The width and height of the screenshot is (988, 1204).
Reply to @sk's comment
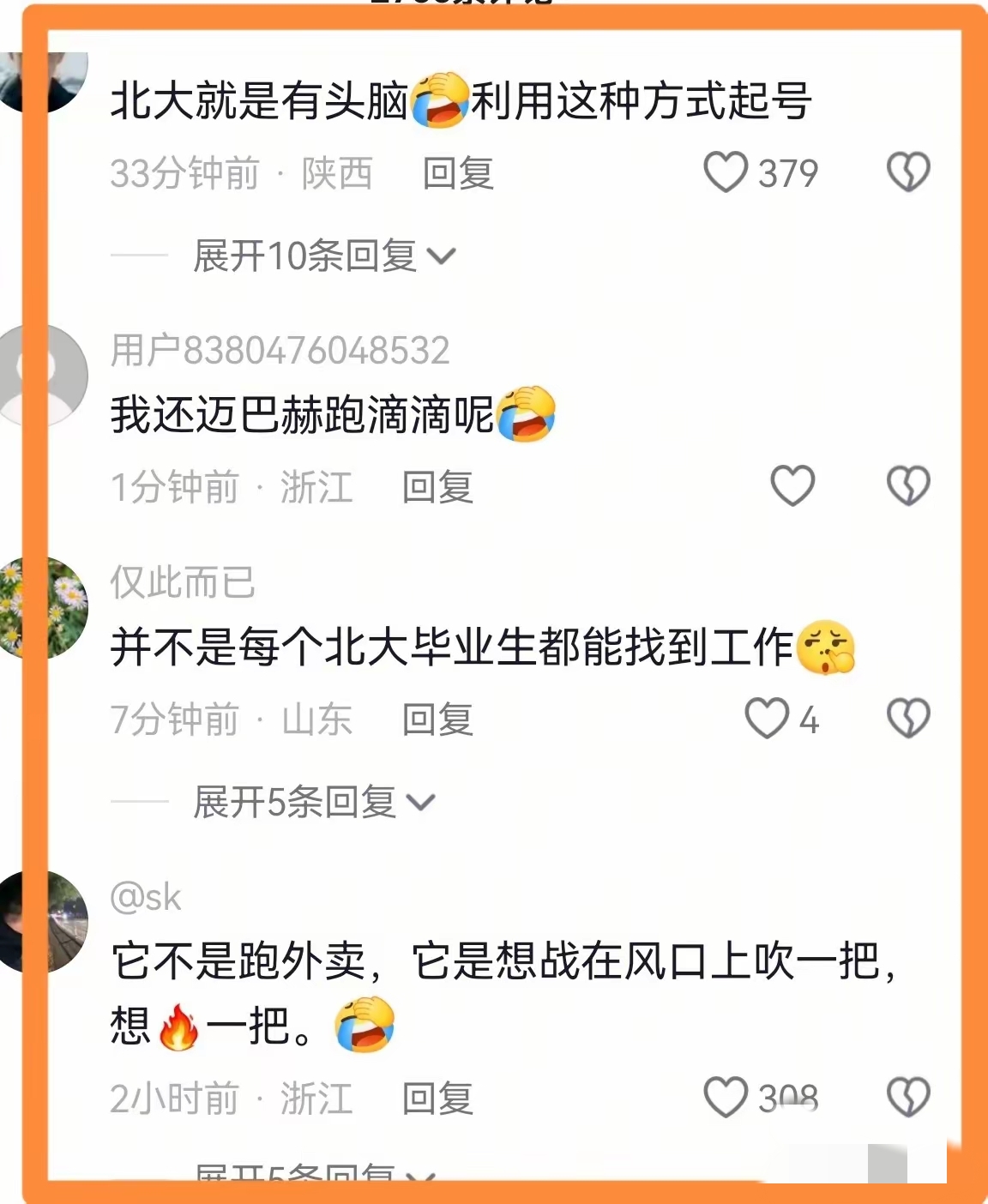(x=437, y=1099)
